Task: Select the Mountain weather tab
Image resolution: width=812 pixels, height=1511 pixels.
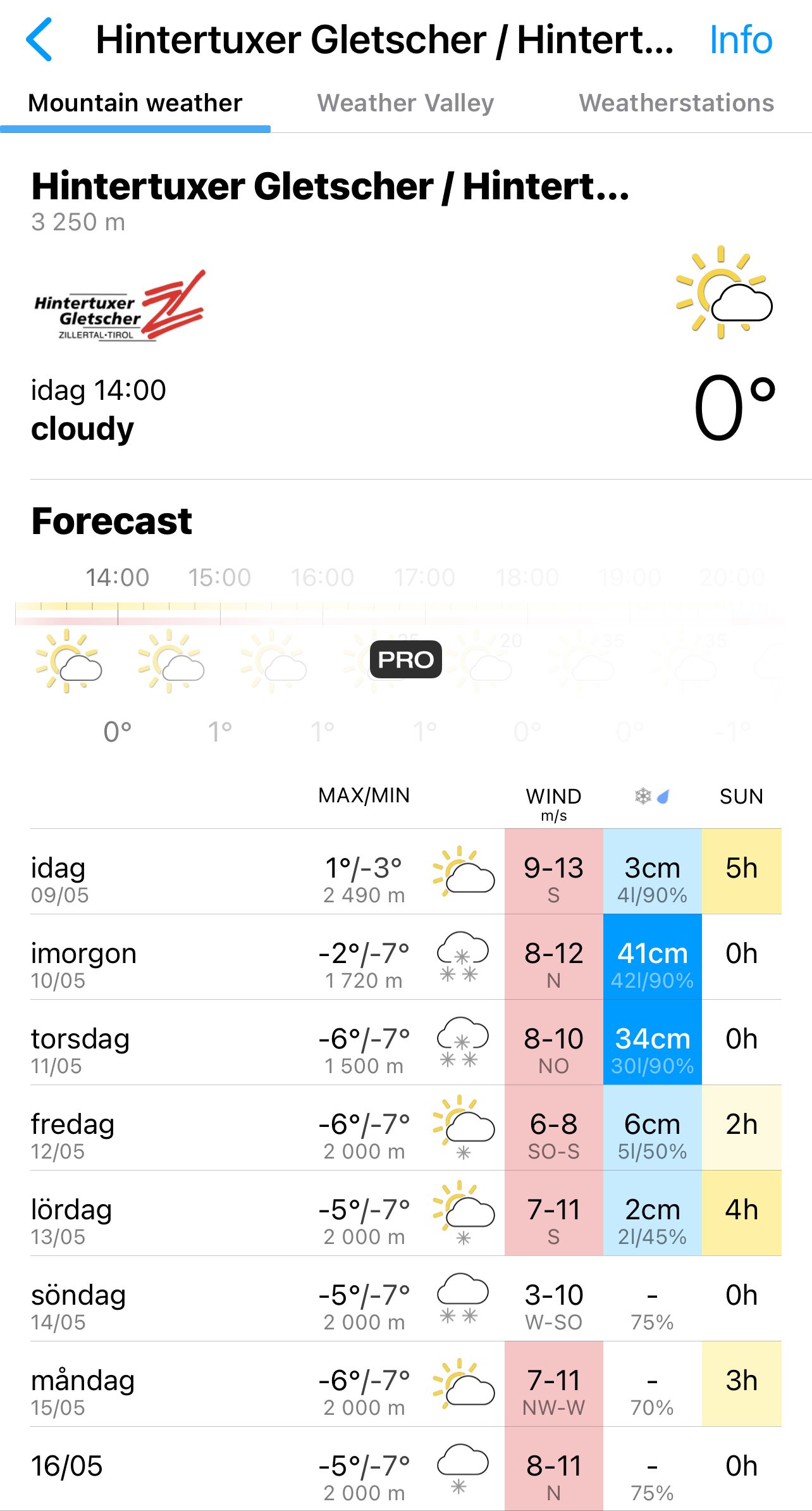Action: [x=135, y=103]
